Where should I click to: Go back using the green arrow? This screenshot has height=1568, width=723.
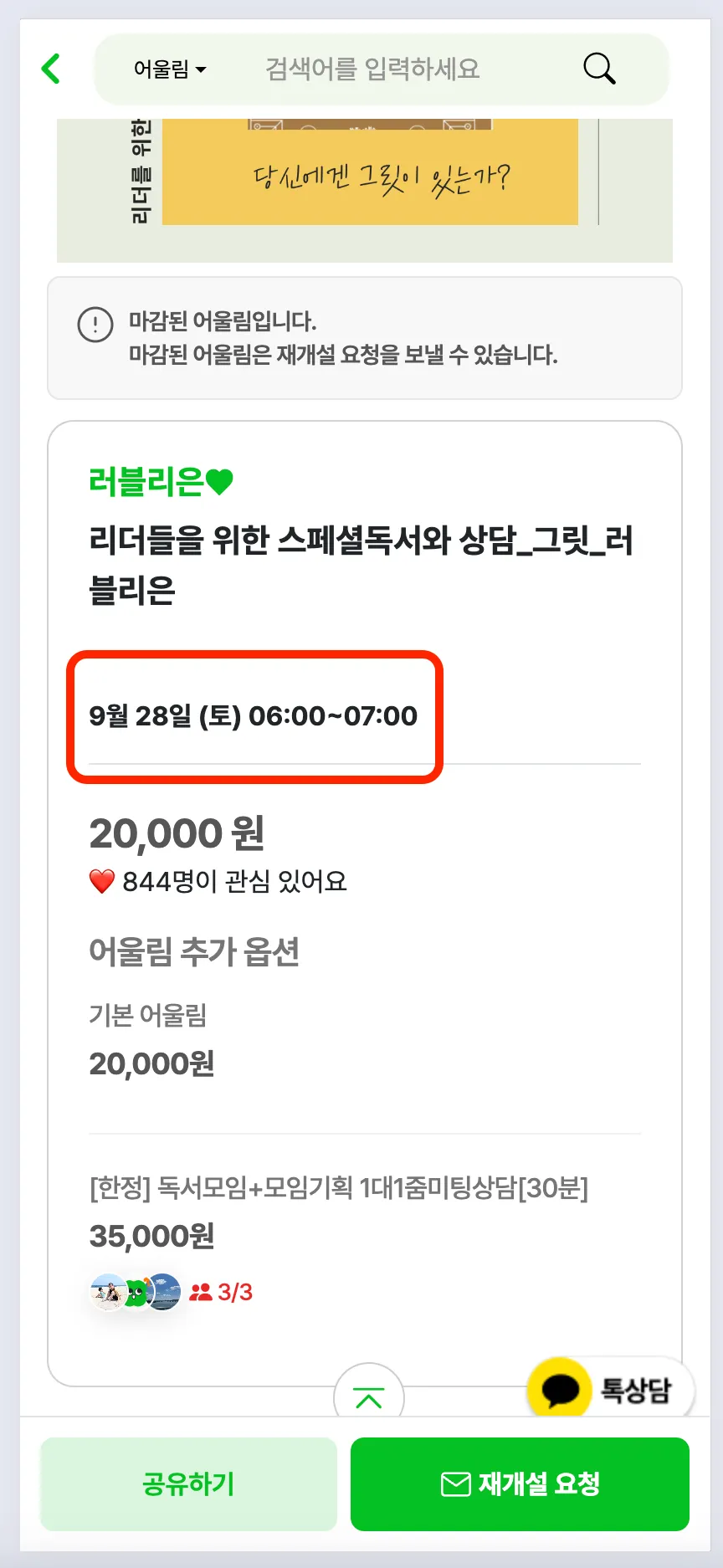pyautogui.click(x=52, y=69)
